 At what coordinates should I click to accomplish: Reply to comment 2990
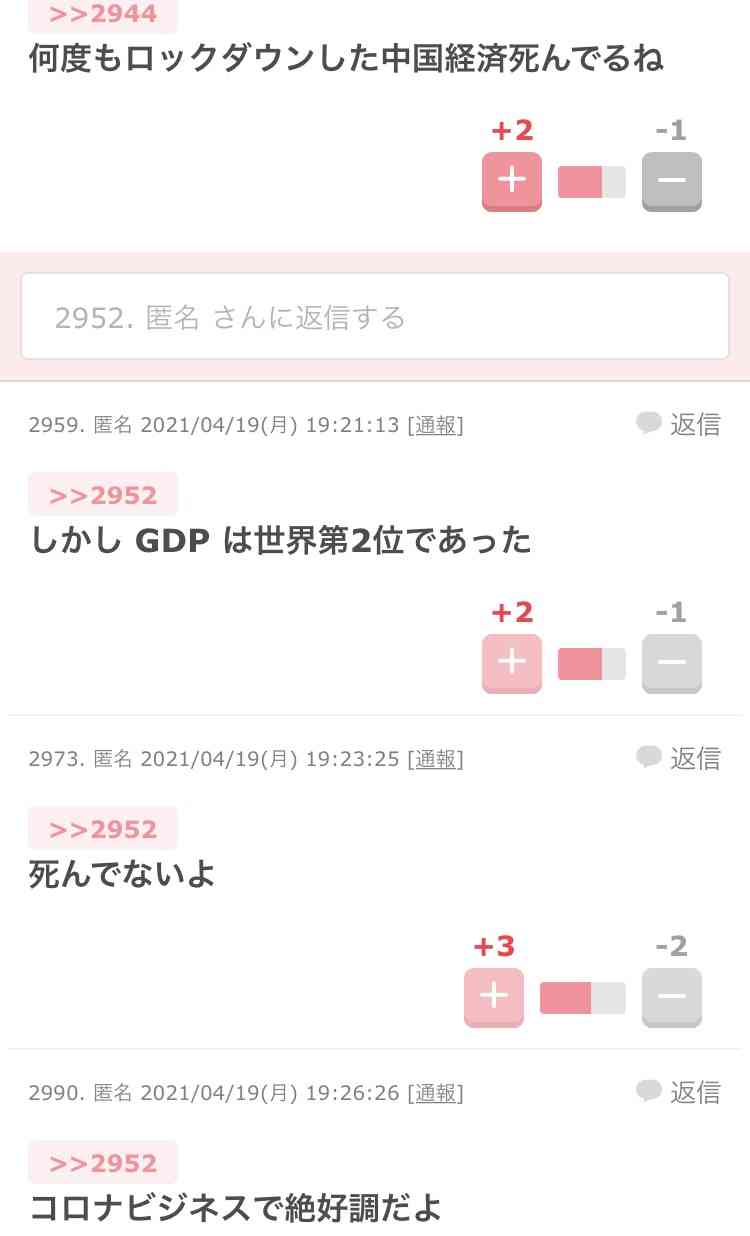click(679, 1092)
